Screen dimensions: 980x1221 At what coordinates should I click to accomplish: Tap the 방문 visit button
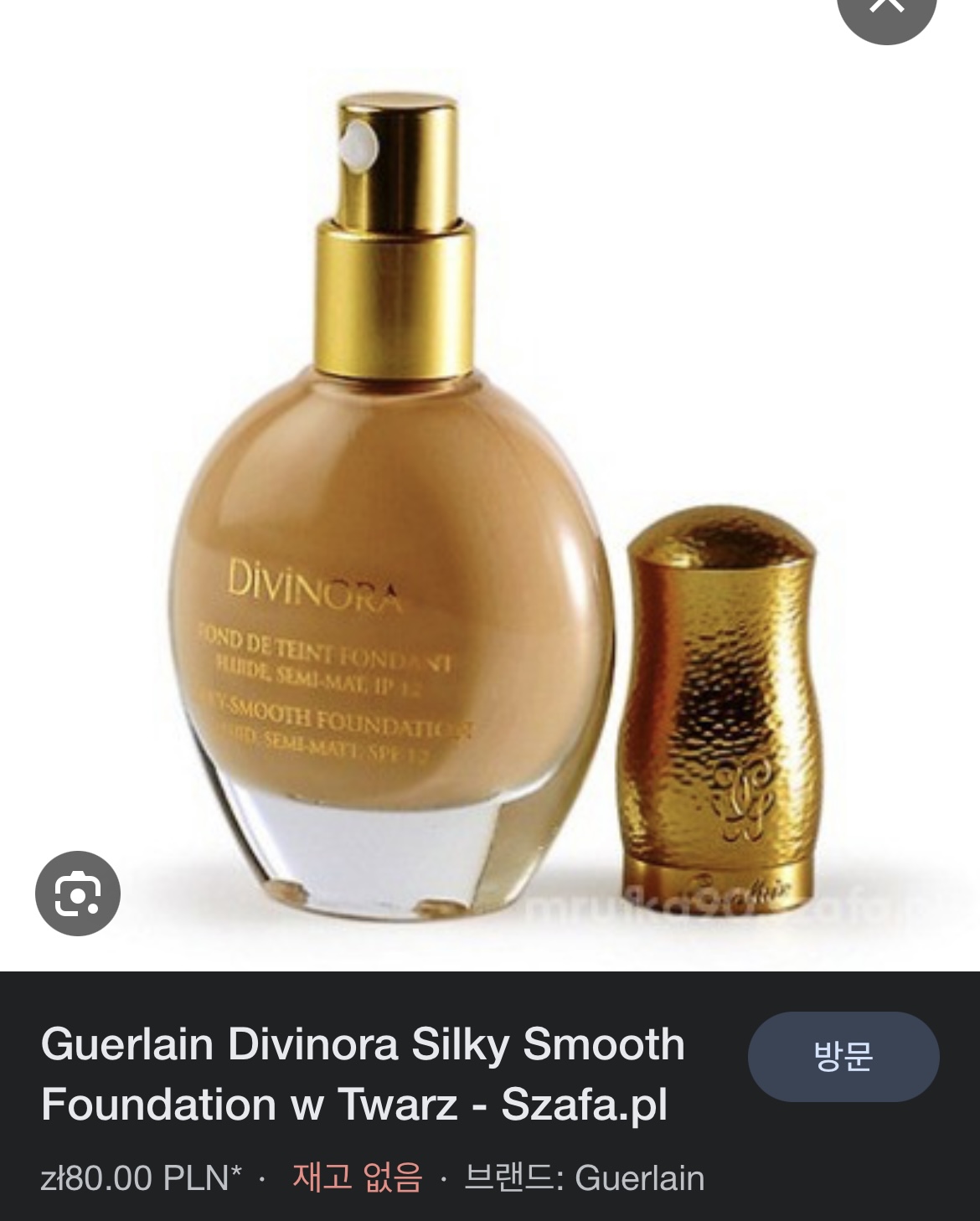click(x=843, y=1057)
